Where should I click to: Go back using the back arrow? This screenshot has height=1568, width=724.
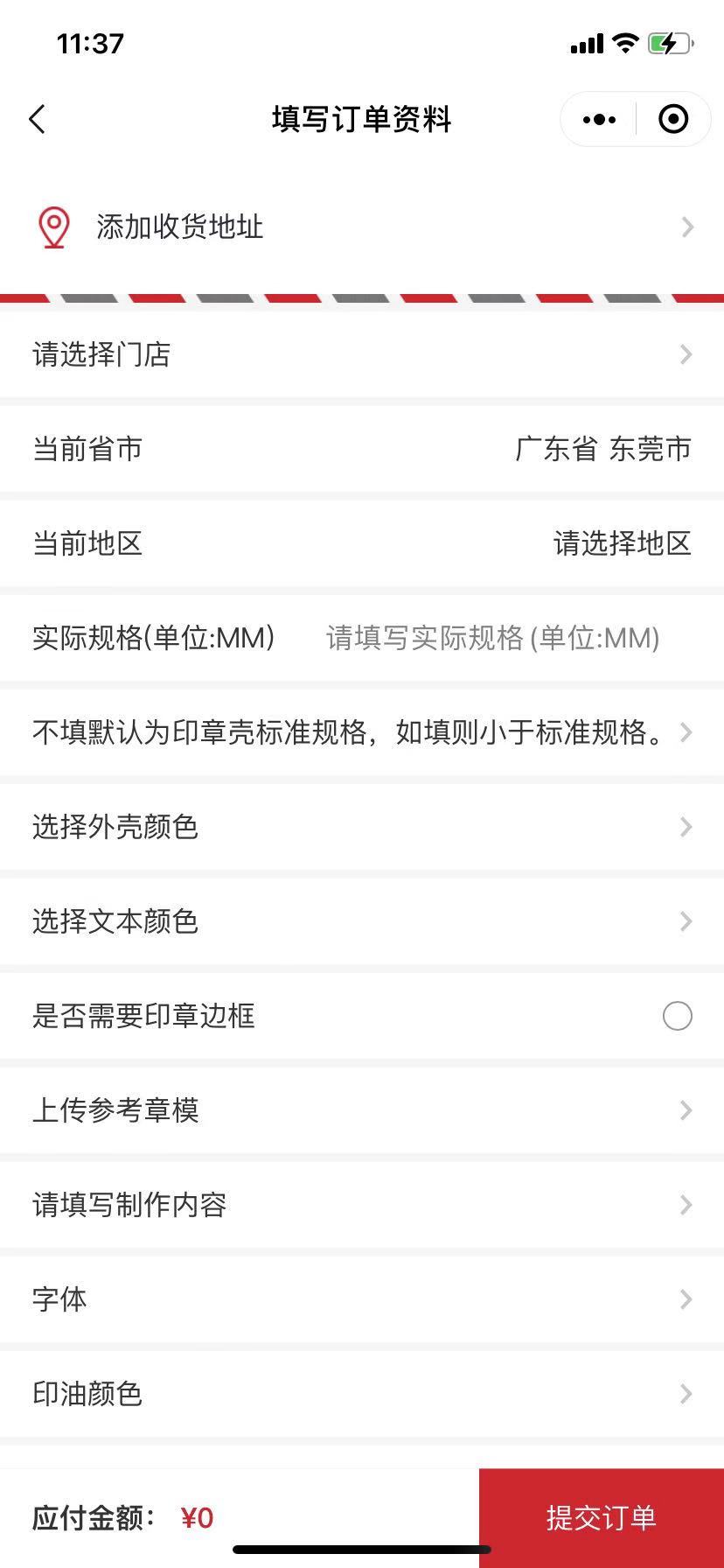(37, 119)
